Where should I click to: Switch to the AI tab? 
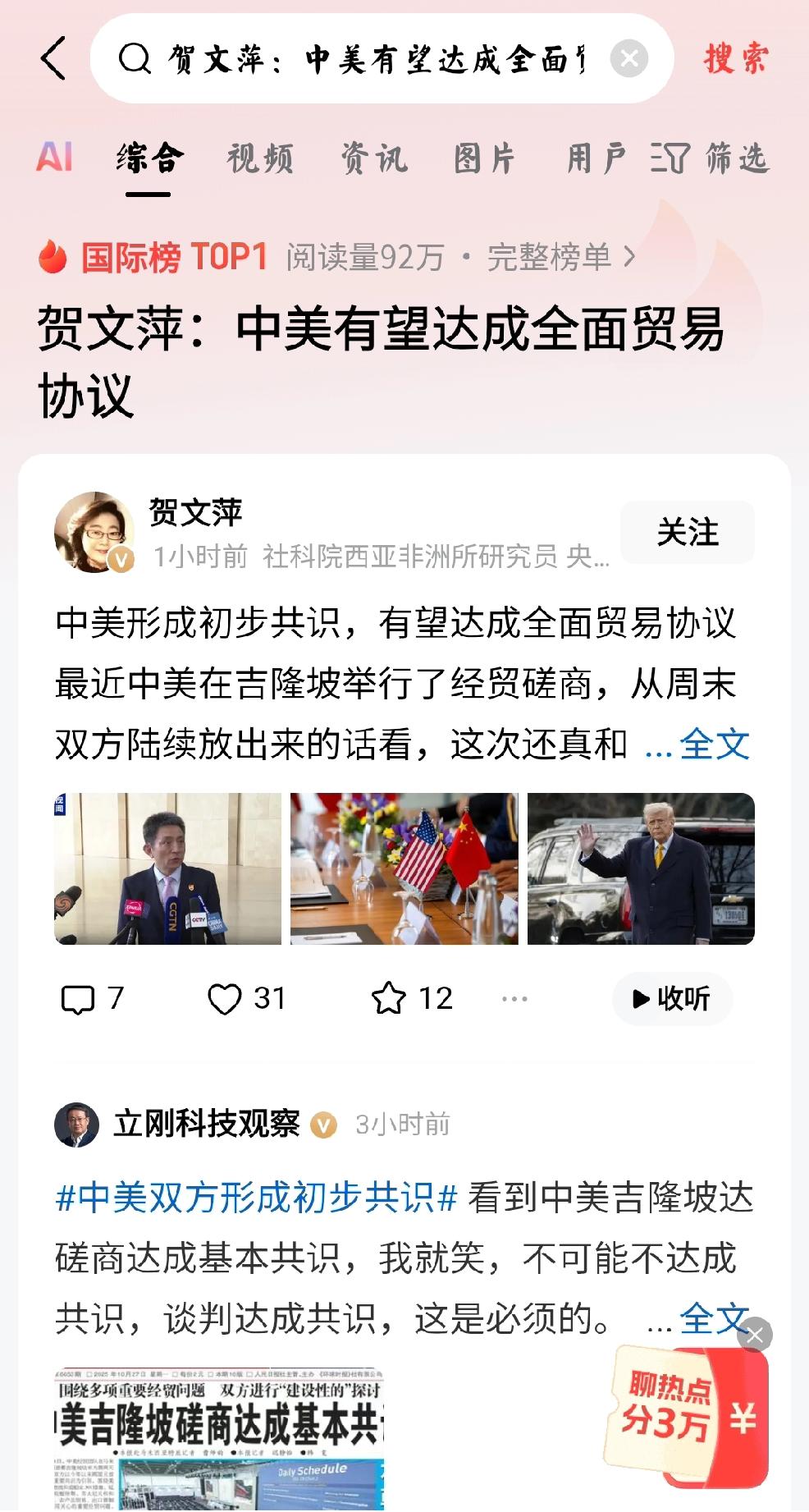54,158
